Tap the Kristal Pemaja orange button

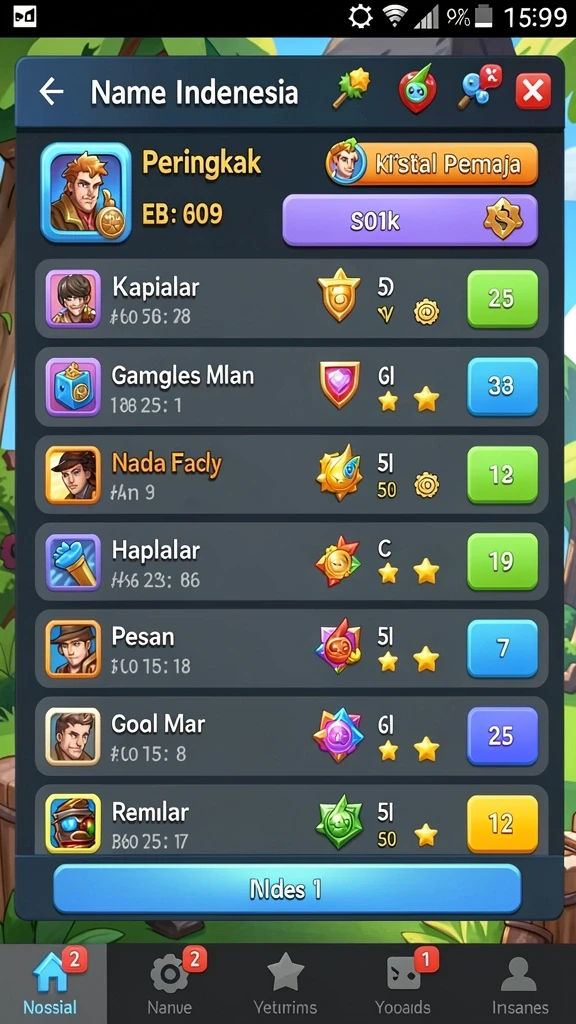(x=432, y=163)
